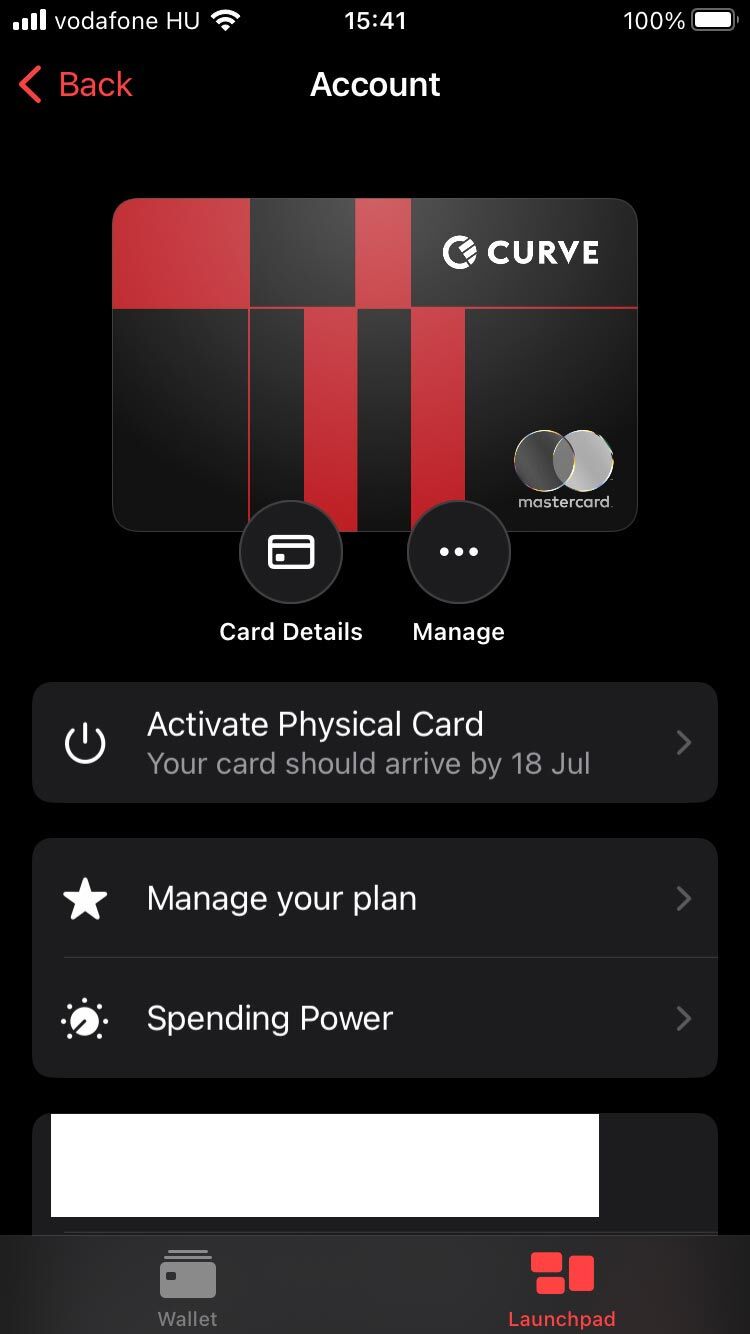The height and width of the screenshot is (1334, 750).
Task: Switch to the Wallet tab
Action: pos(187,1288)
